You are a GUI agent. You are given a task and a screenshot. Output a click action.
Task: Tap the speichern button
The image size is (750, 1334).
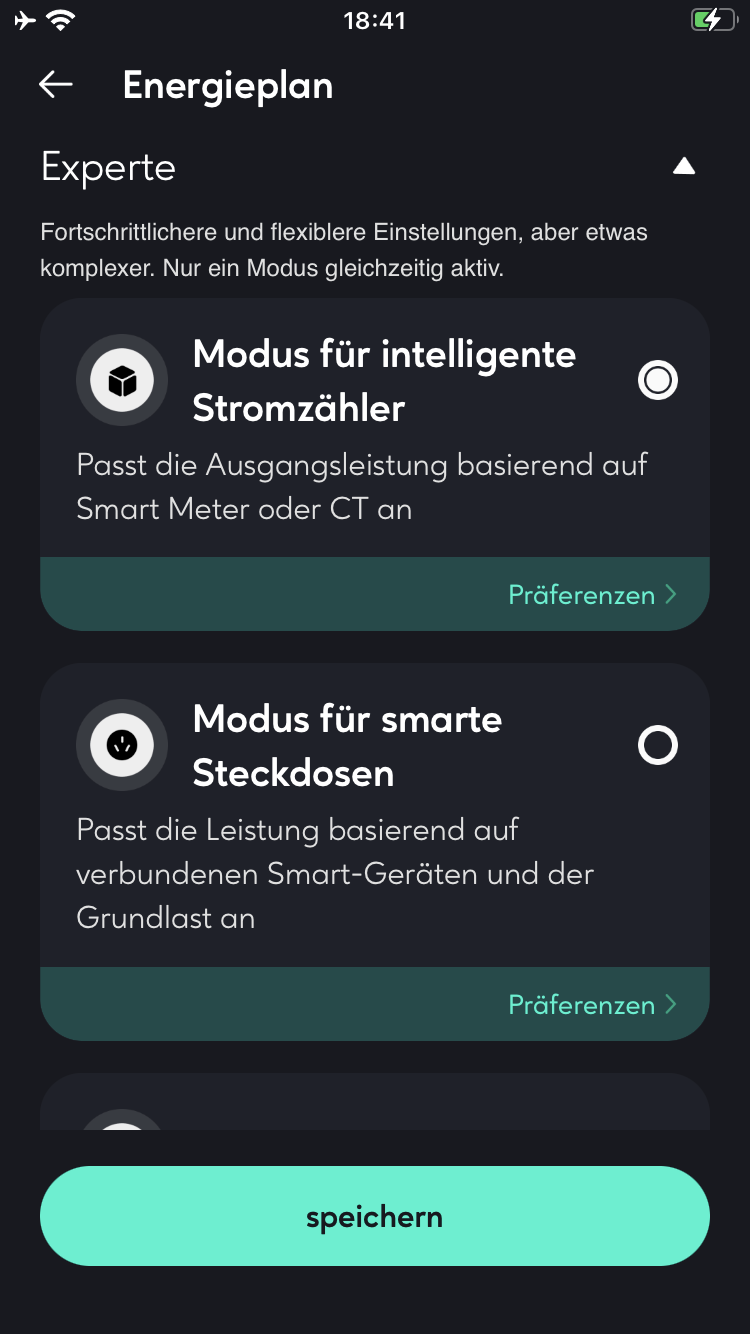point(375,1217)
